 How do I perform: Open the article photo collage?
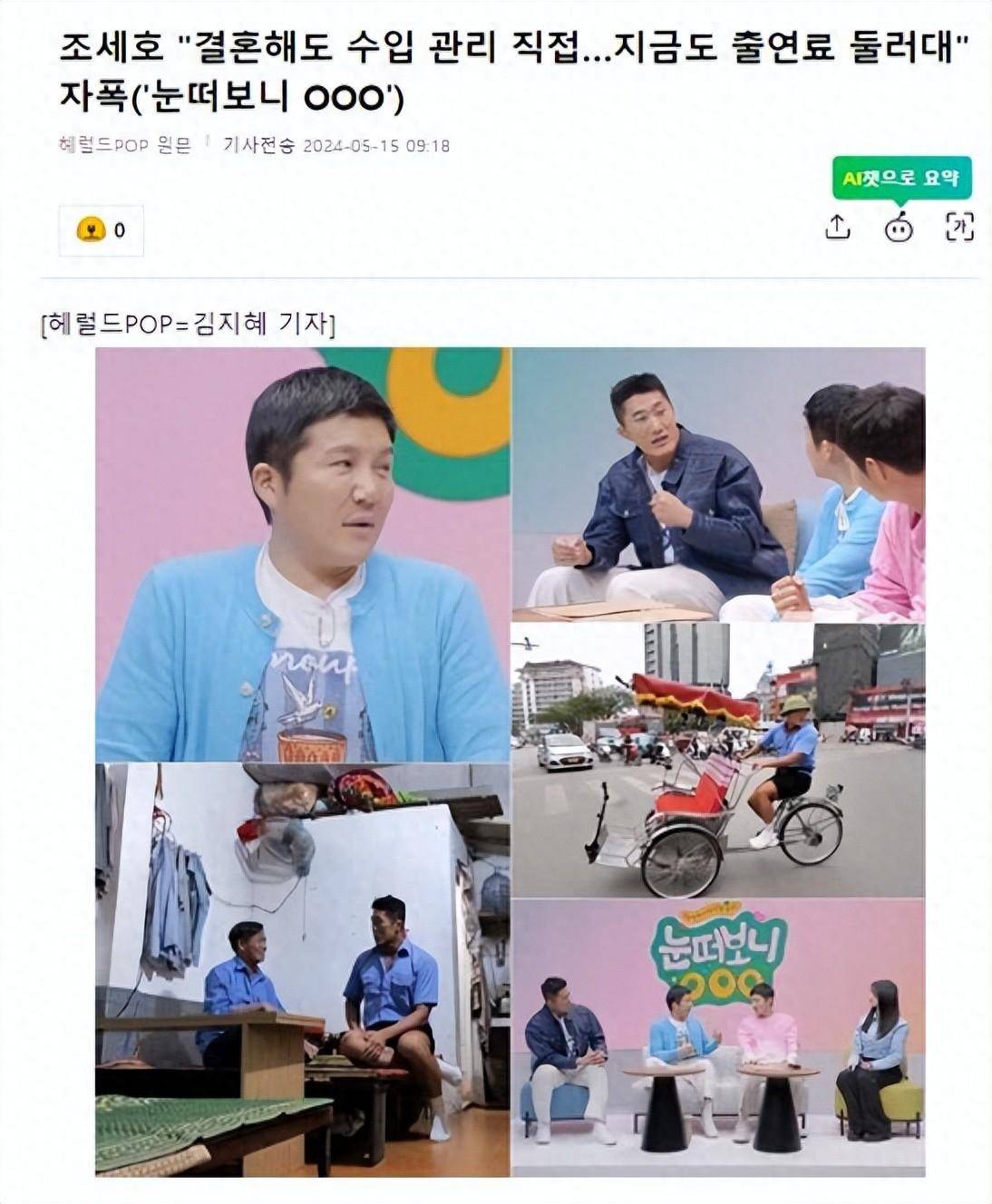[511, 762]
